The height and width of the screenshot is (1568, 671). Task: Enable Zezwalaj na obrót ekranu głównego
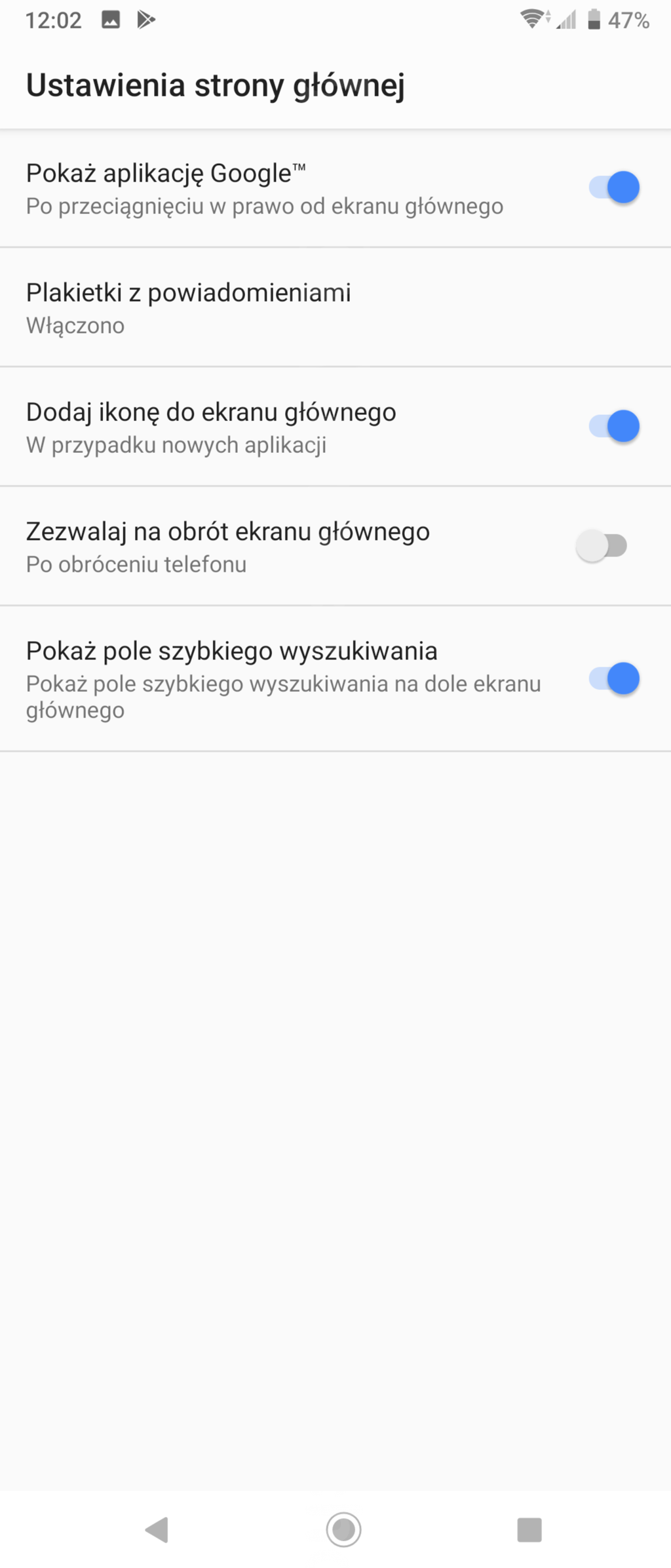[x=602, y=546]
